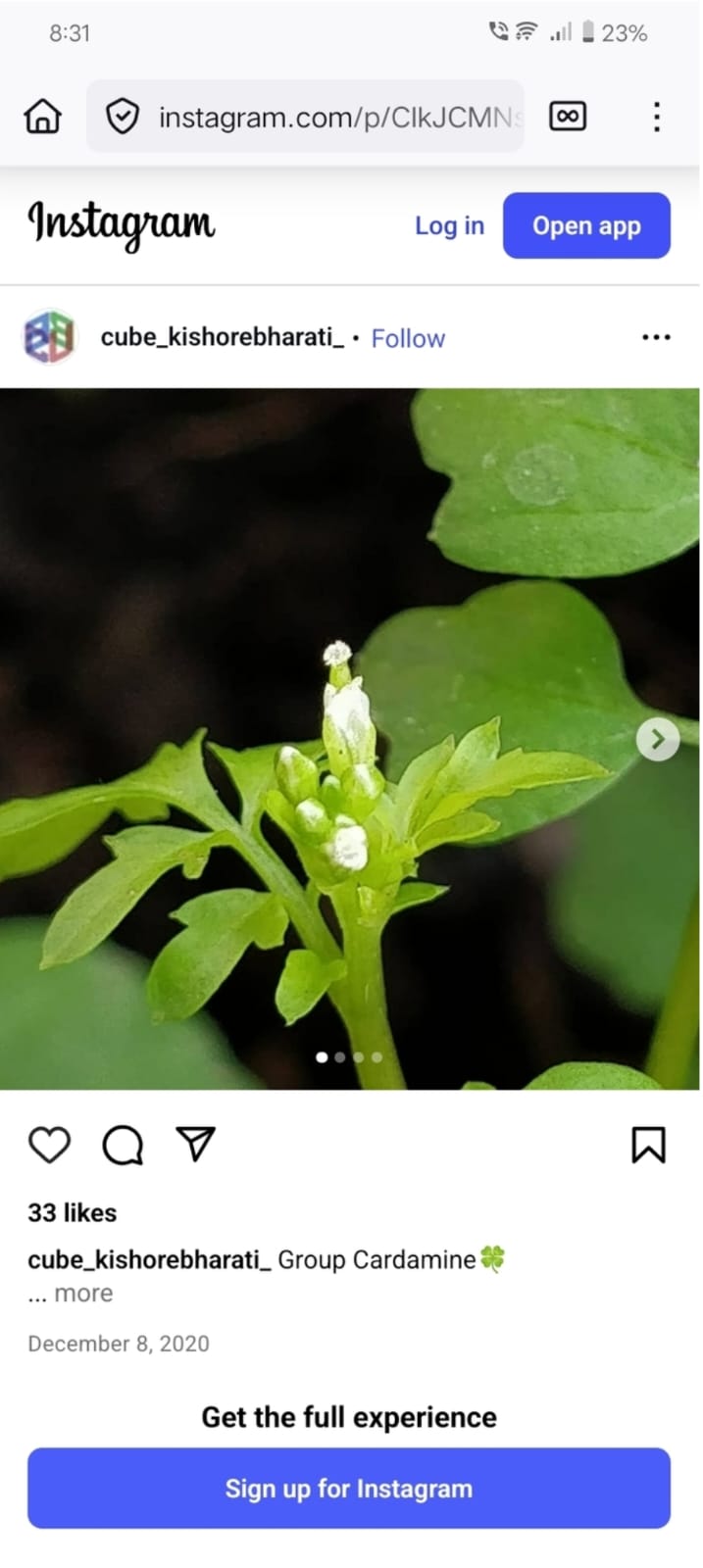Open the post options ellipsis
Image resolution: width=703 pixels, height=1568 pixels.
(656, 337)
